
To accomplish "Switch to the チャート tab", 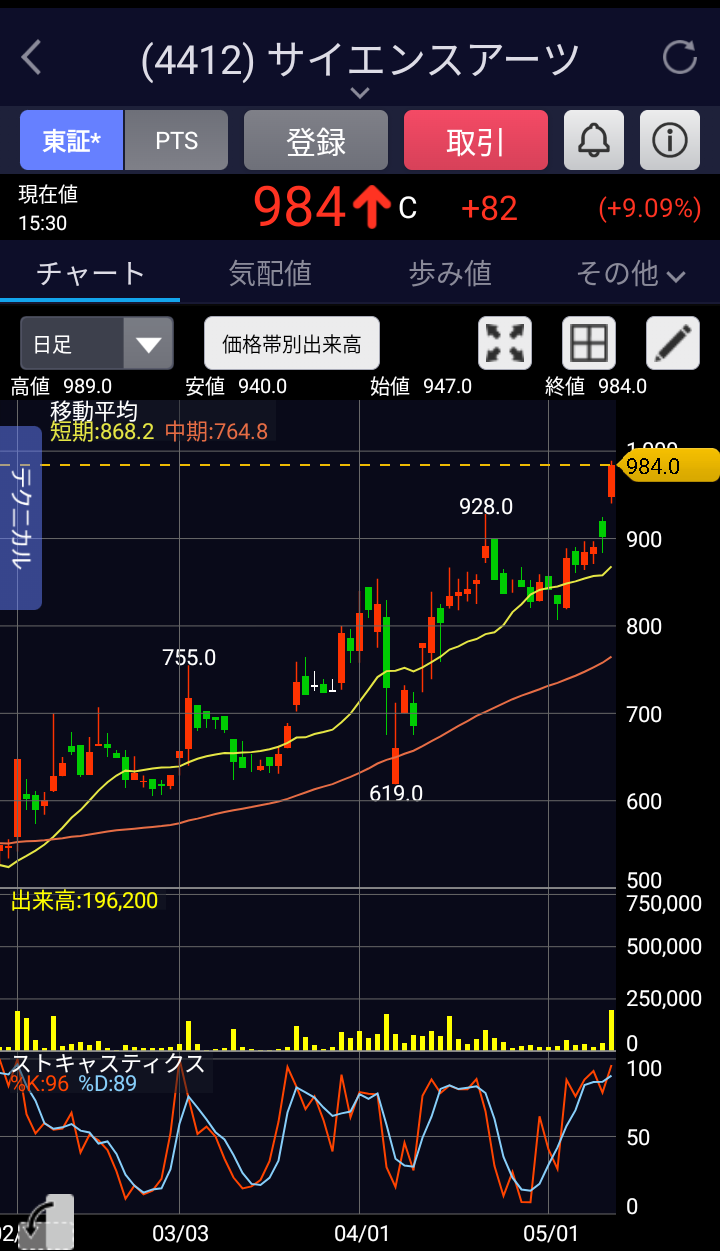I will pyautogui.click(x=91, y=273).
